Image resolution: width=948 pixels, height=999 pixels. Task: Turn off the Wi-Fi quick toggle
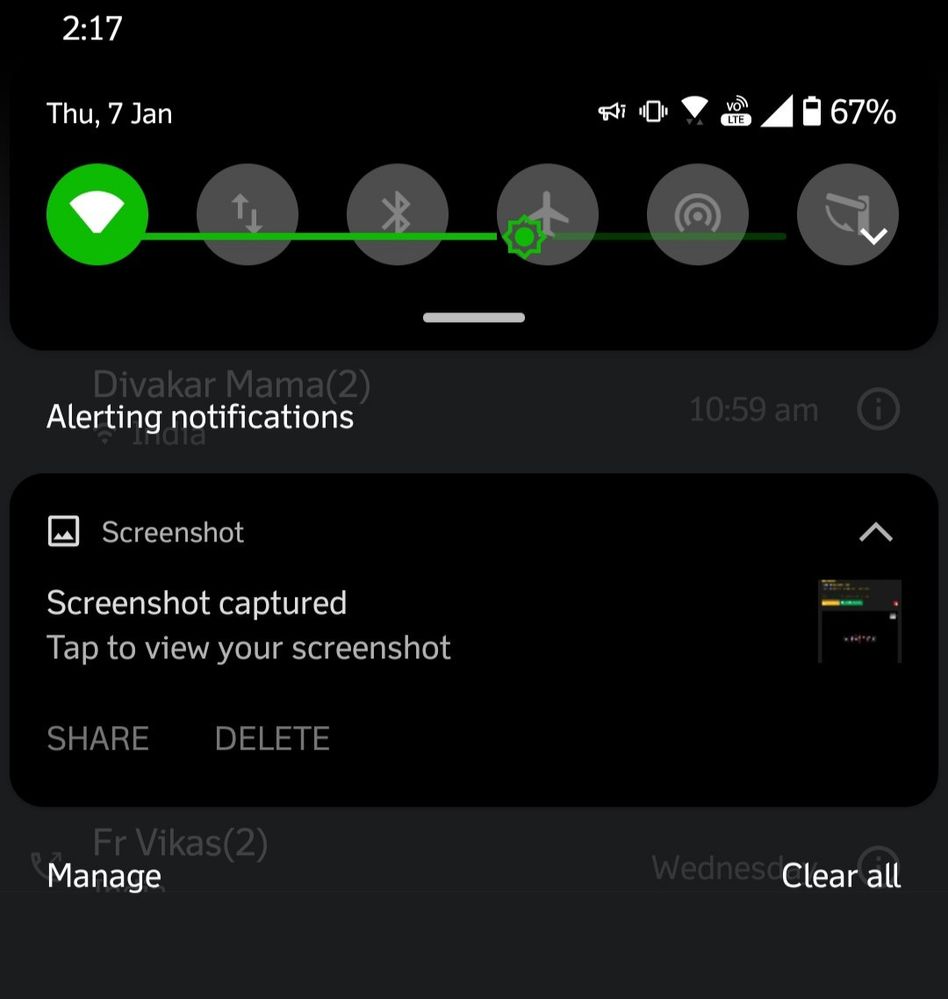(x=97, y=214)
